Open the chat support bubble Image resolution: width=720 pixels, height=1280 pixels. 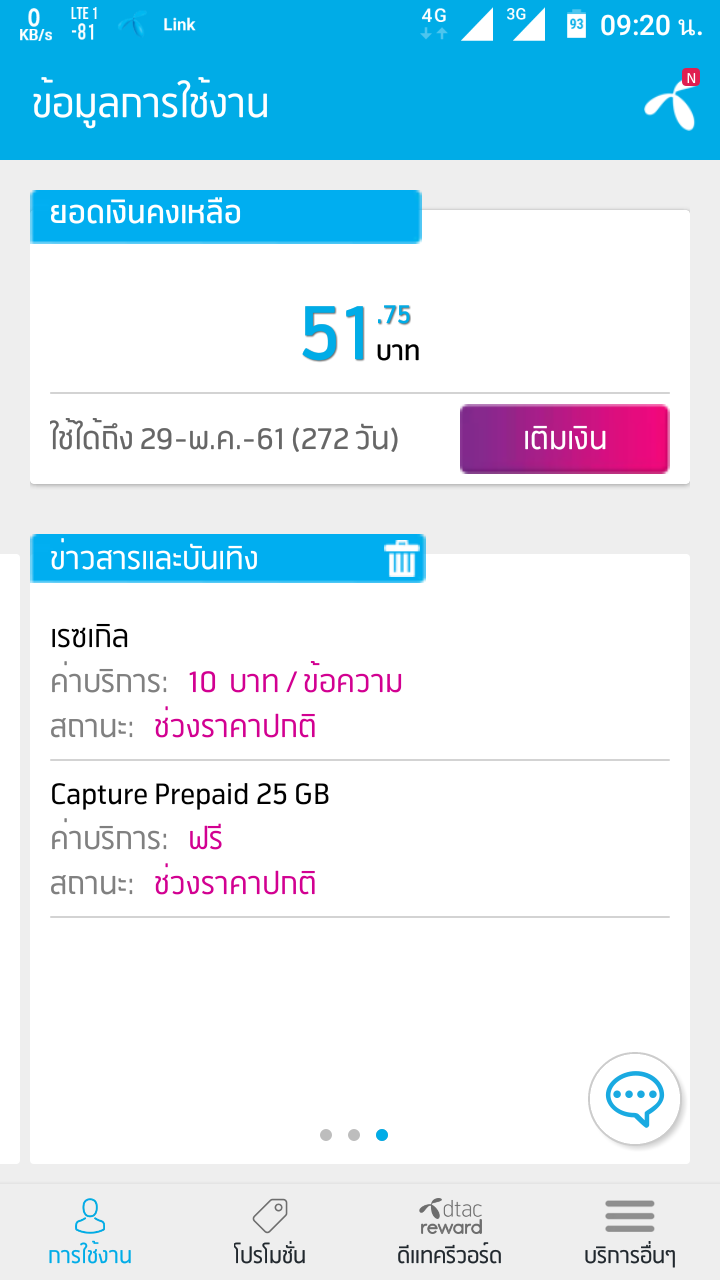(635, 1098)
